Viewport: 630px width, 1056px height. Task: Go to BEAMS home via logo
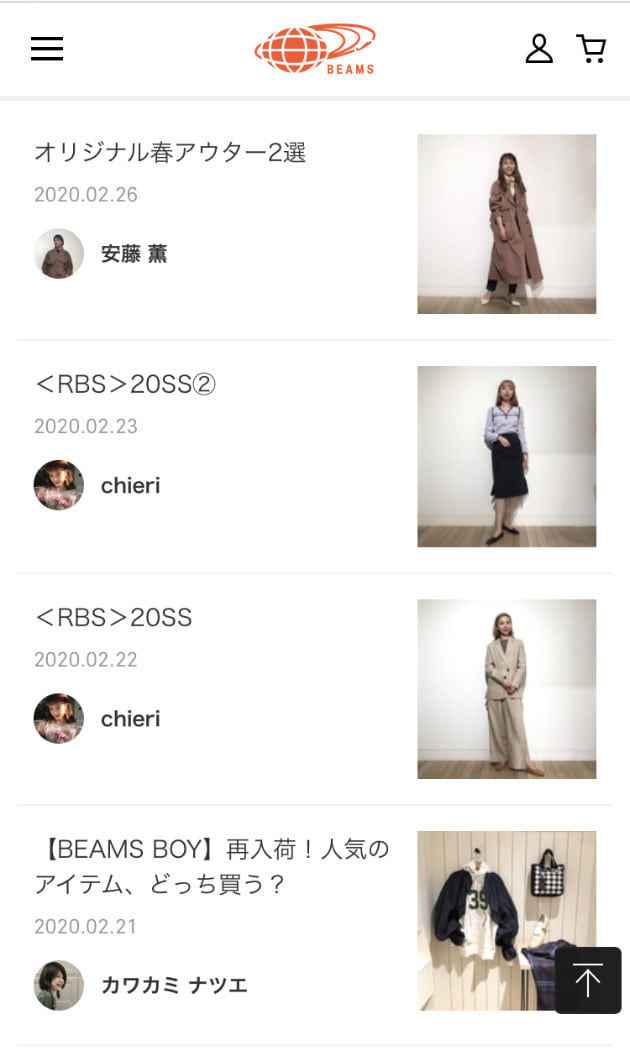[315, 49]
